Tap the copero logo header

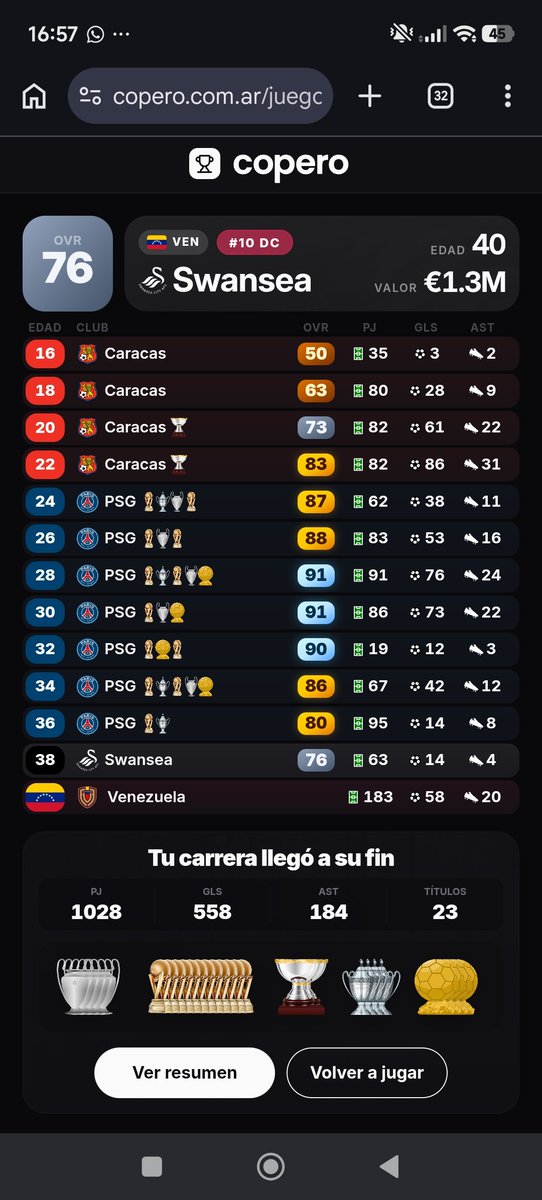(x=270, y=164)
